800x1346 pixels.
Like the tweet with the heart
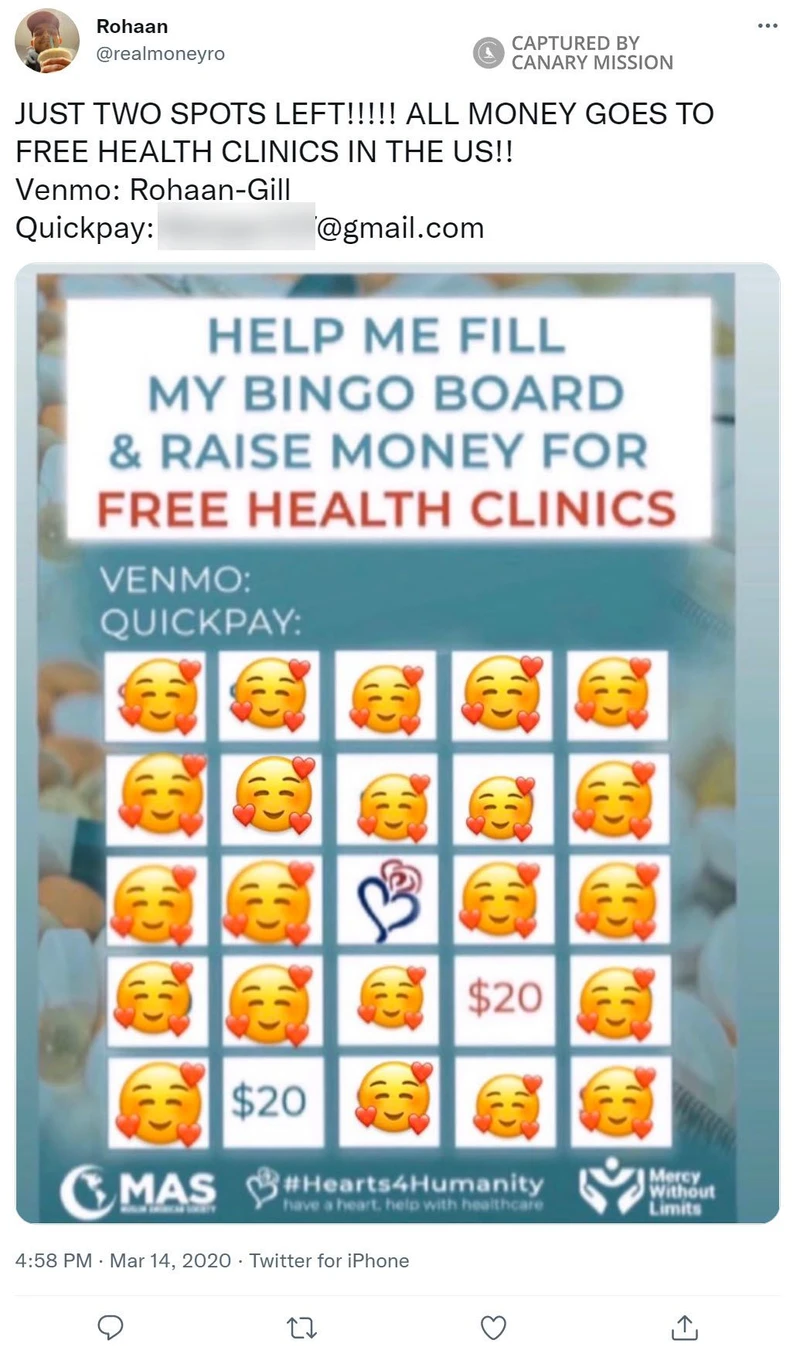coord(492,1327)
